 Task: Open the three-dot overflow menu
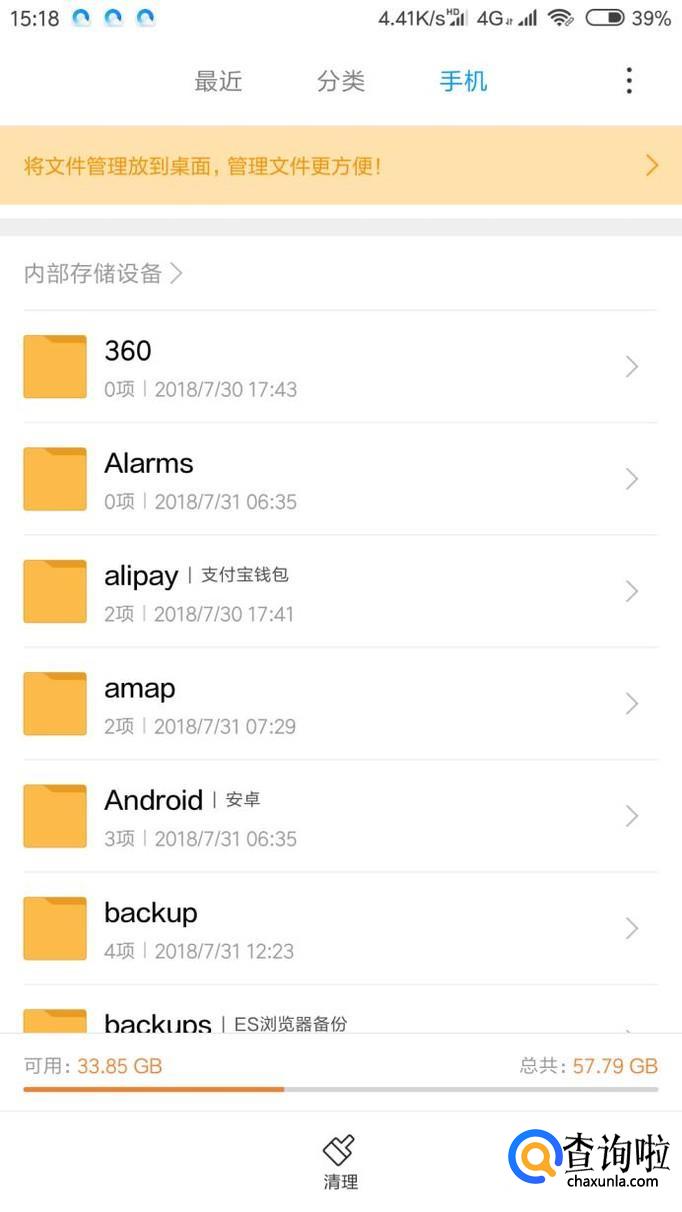pos(629,81)
